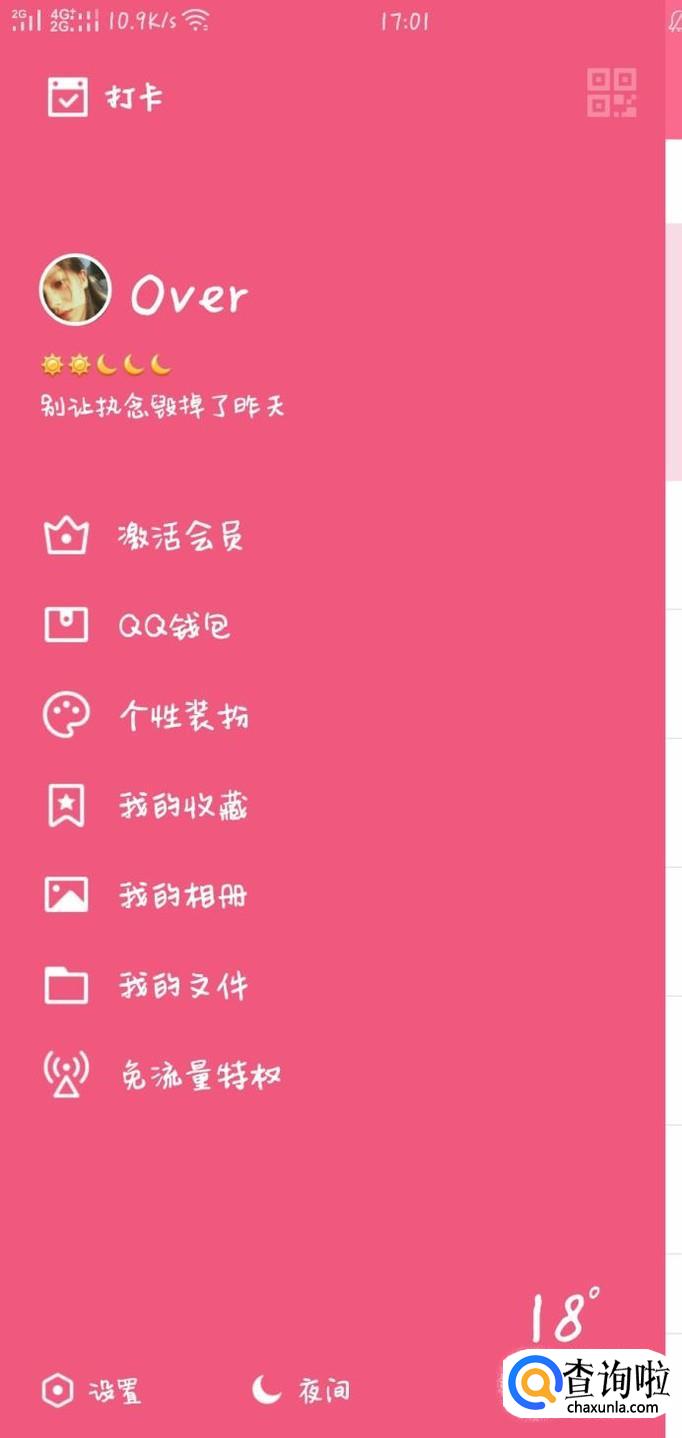Viewport: 682px width, 1438px height.
Task: Open the 打卡 check-in button
Action: pos(105,98)
